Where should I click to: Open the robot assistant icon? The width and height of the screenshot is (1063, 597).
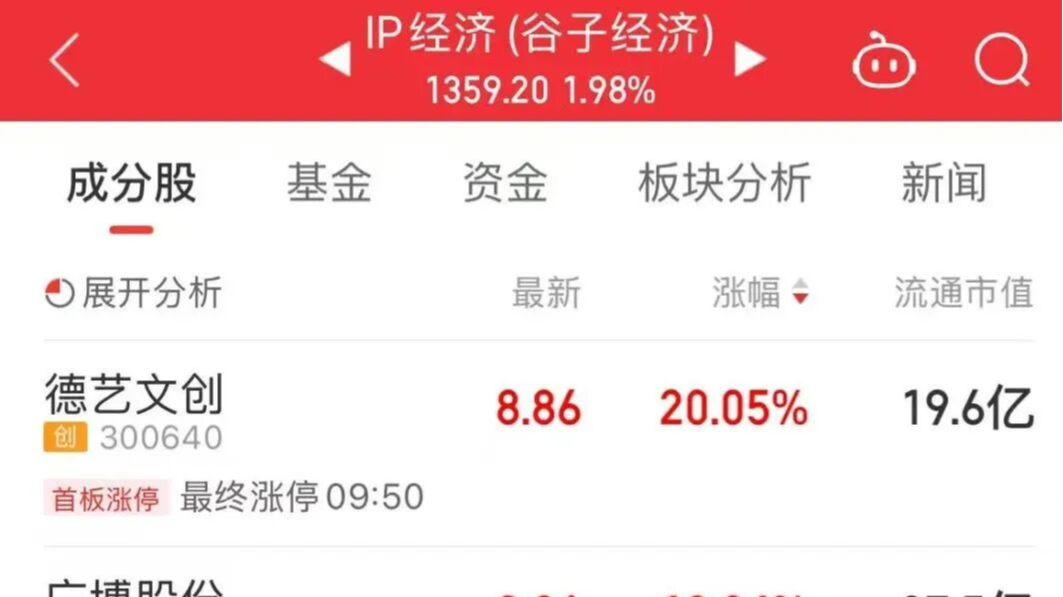(x=883, y=61)
